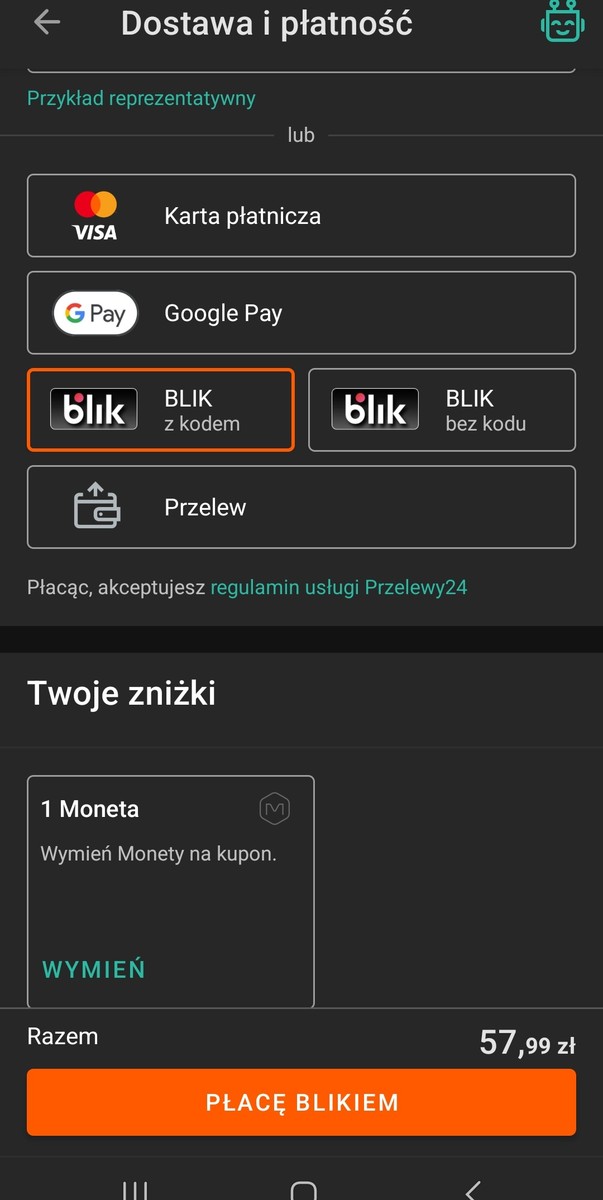Image resolution: width=603 pixels, height=1200 pixels.
Task: Pick BLIK bez kodu option
Action: point(441,410)
